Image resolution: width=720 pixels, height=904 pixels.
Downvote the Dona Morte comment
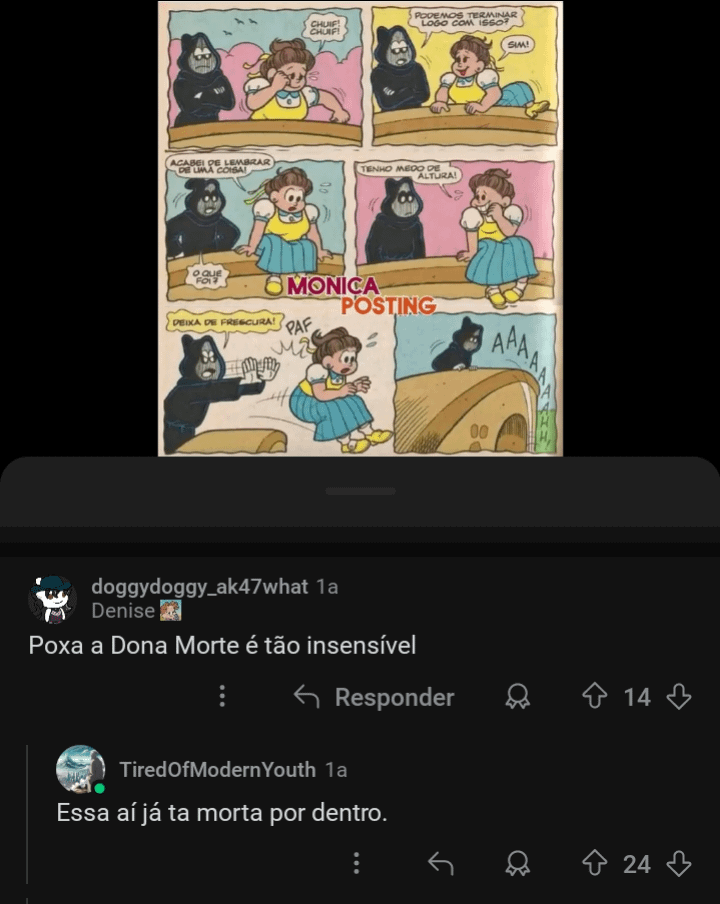pos(679,697)
